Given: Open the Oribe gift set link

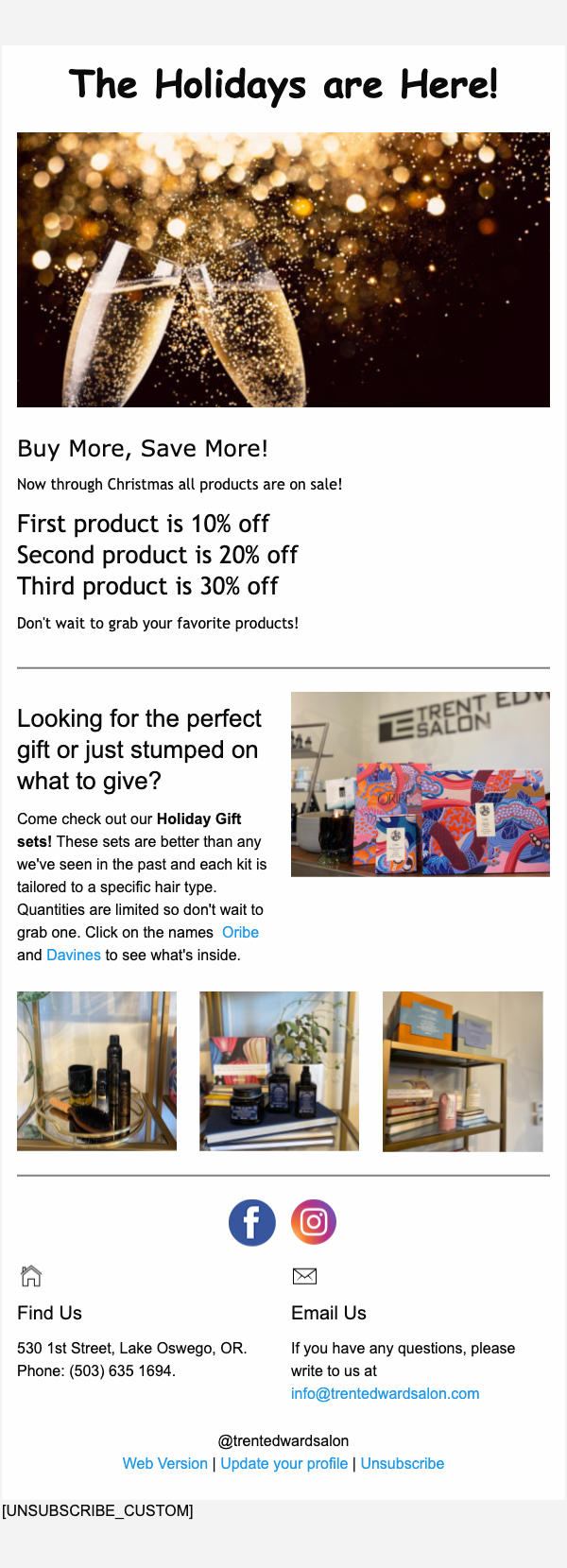Looking at the screenshot, I should [240, 932].
